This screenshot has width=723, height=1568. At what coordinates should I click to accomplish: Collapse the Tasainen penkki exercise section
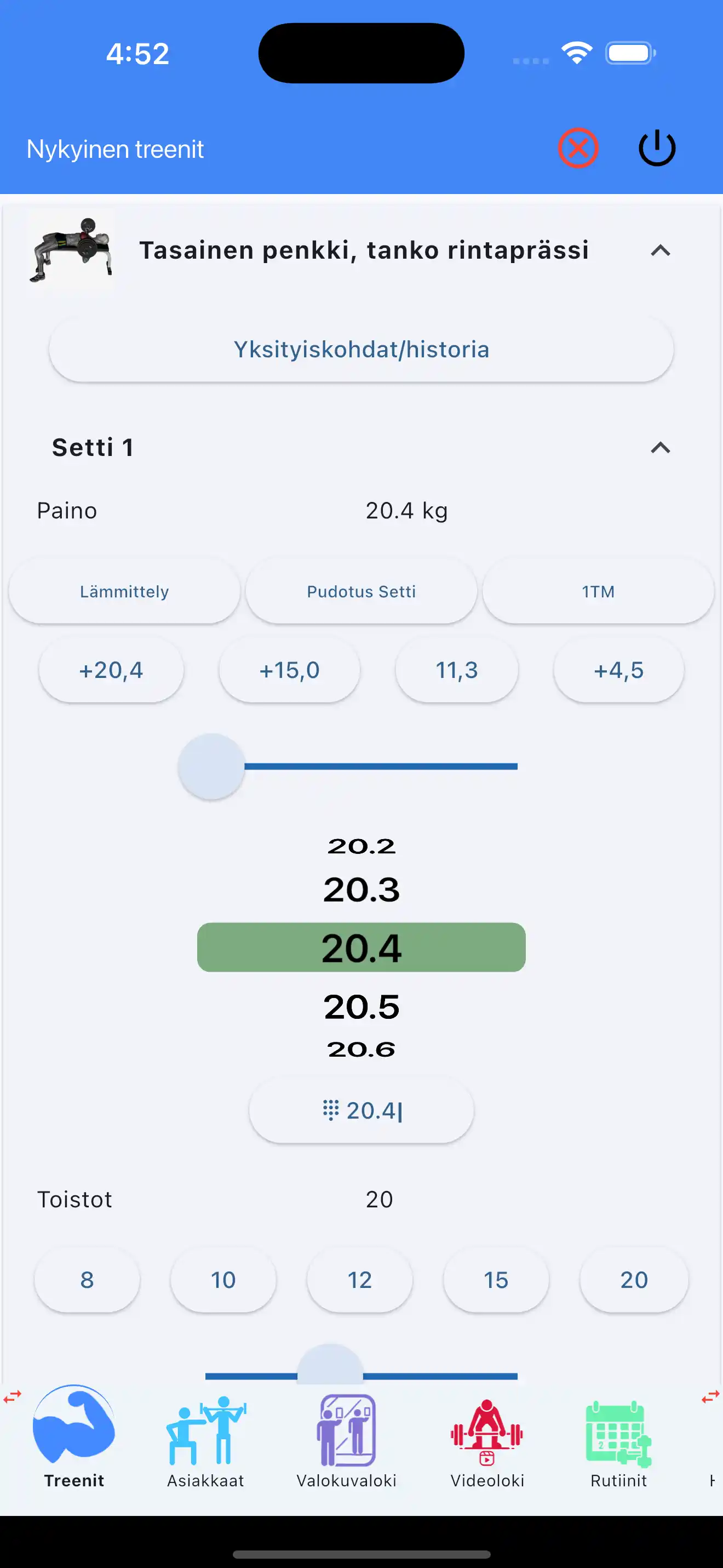point(661,250)
